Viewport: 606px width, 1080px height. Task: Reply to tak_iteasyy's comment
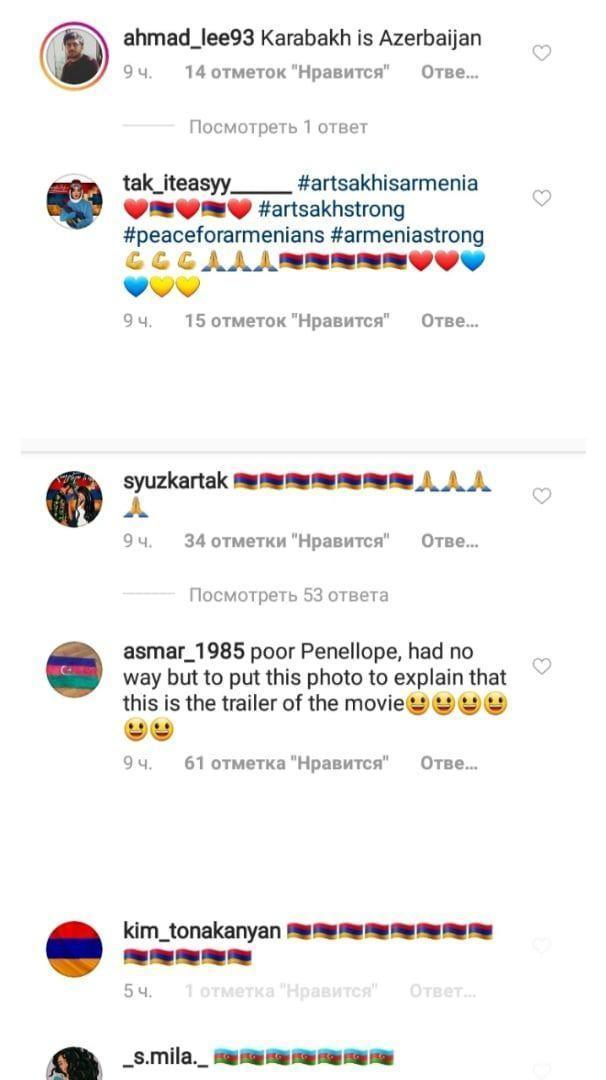point(449,320)
